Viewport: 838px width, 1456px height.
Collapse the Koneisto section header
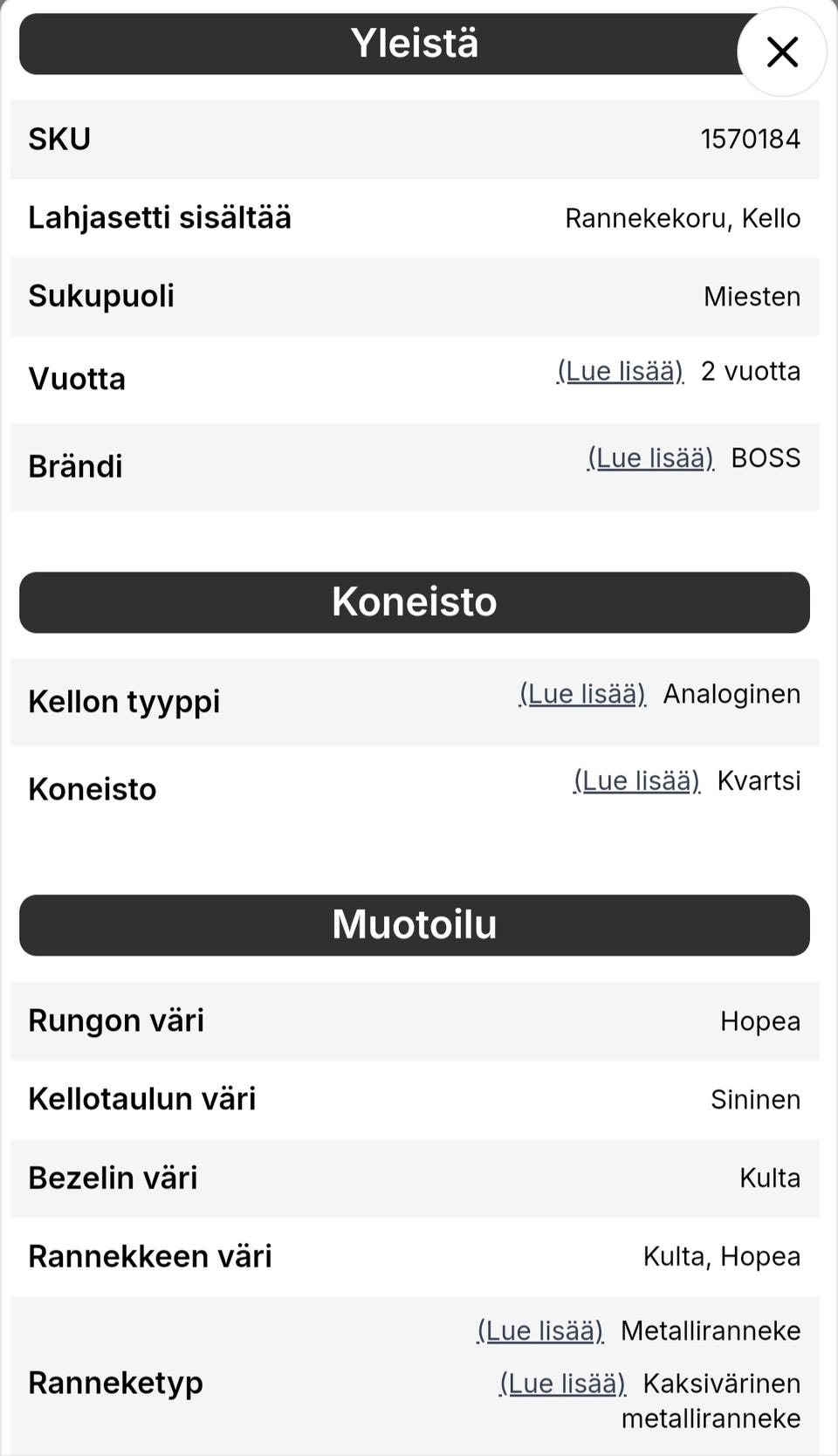coord(414,601)
